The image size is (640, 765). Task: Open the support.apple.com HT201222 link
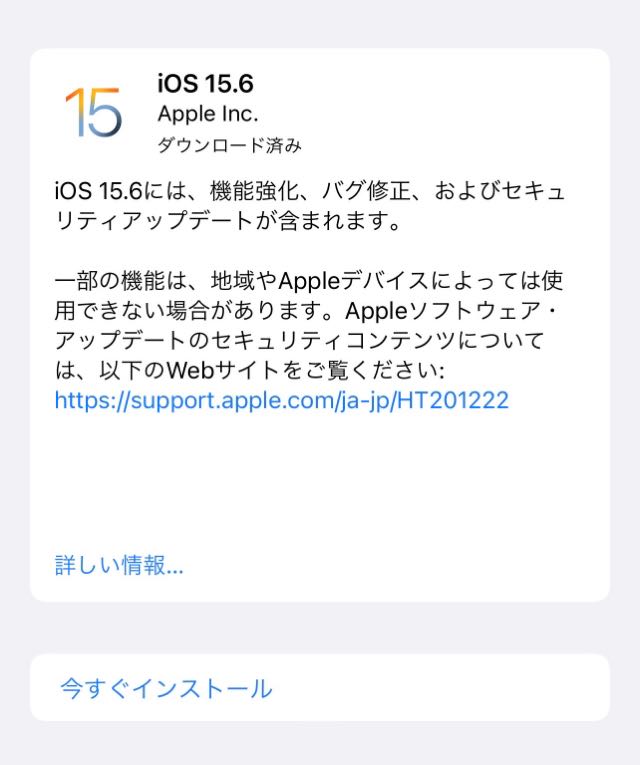pos(281,401)
